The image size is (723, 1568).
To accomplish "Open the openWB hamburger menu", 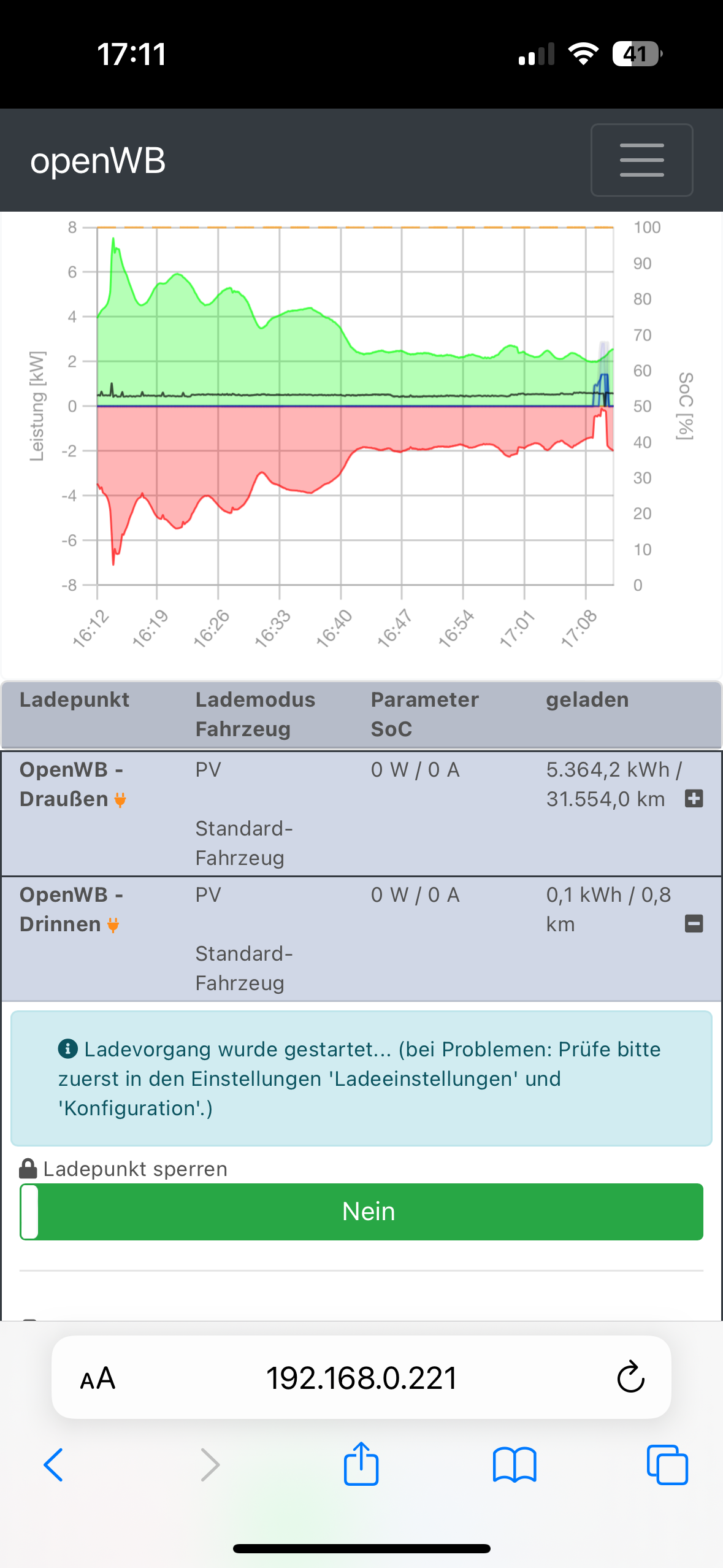I will pos(641,160).
